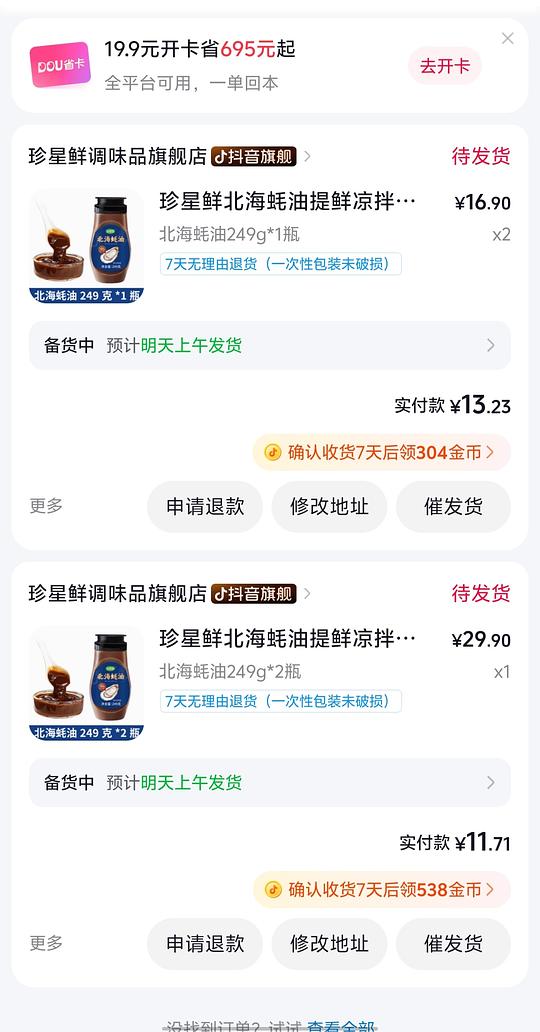This screenshot has height=1032, width=540.
Task: Request refund for the ¥11.71 order
Action: tap(205, 944)
